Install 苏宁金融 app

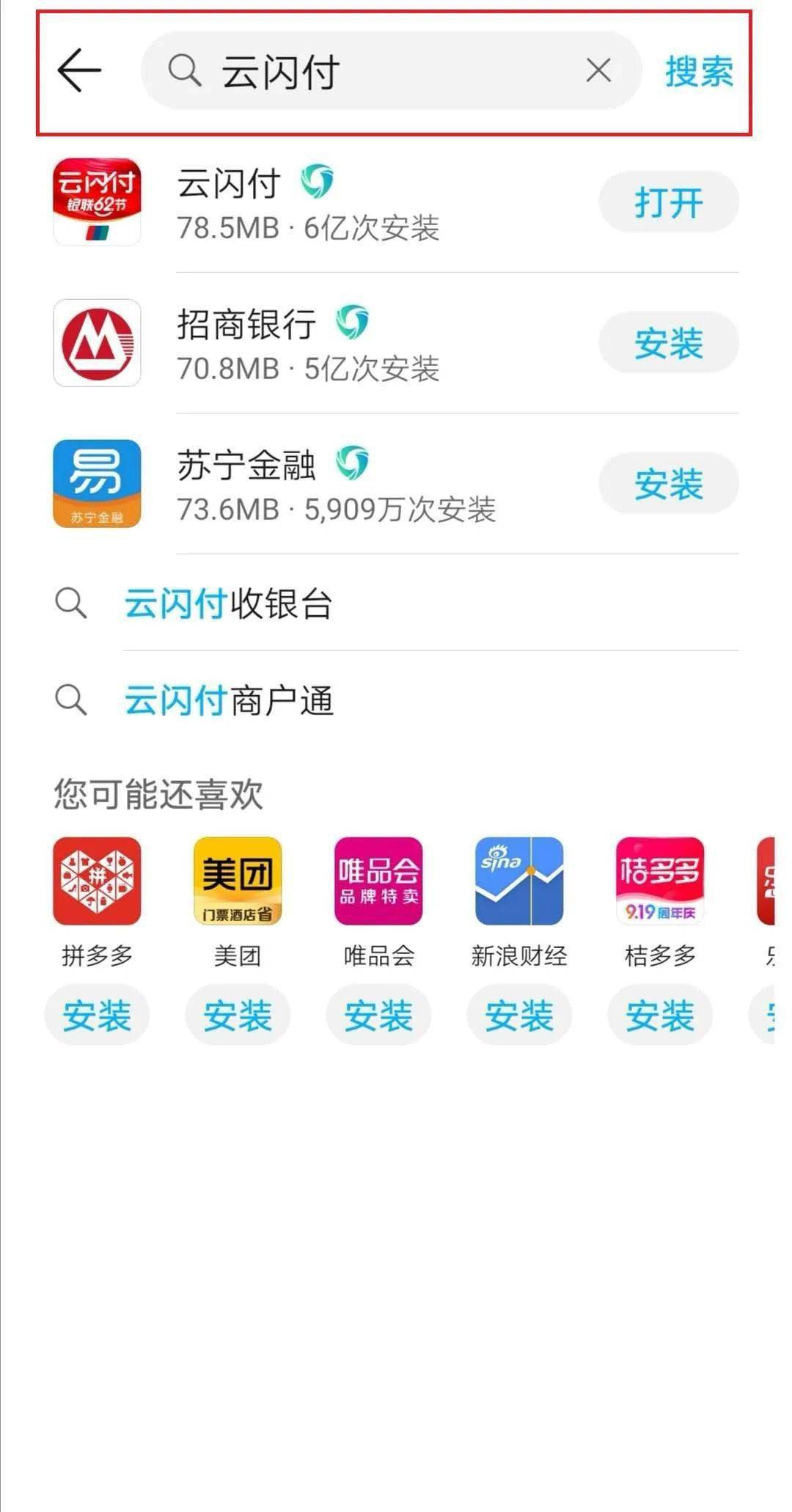click(x=668, y=484)
